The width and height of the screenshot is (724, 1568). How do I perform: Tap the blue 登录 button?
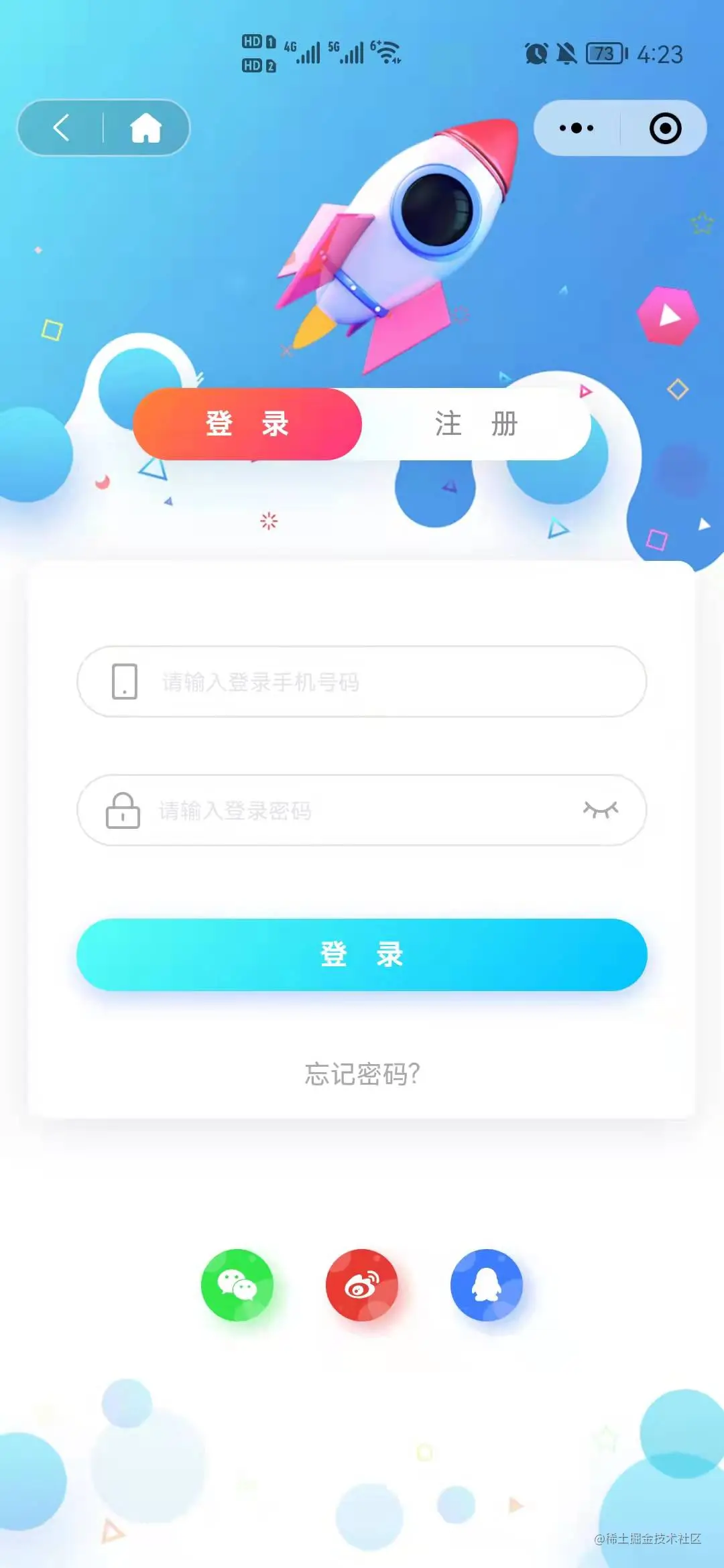362,955
